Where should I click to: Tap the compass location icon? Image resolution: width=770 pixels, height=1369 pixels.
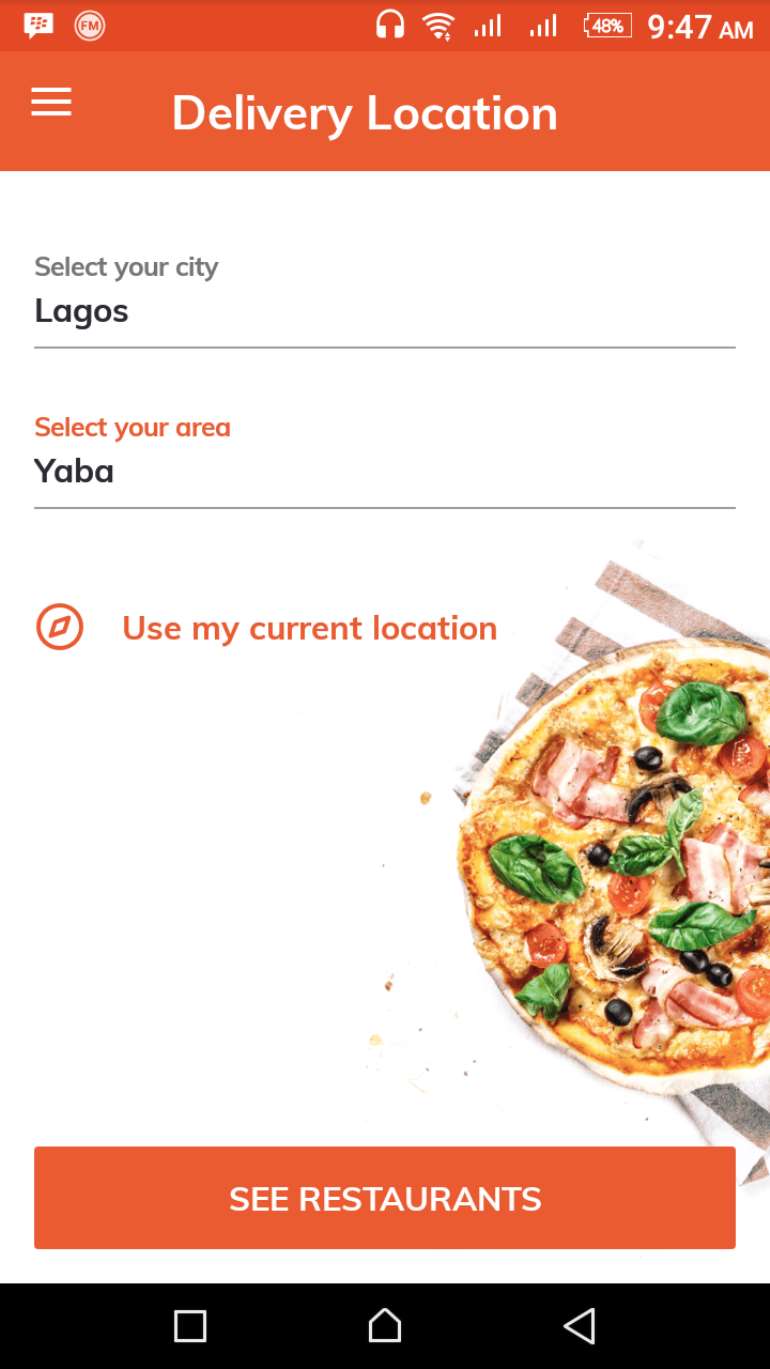click(x=59, y=627)
